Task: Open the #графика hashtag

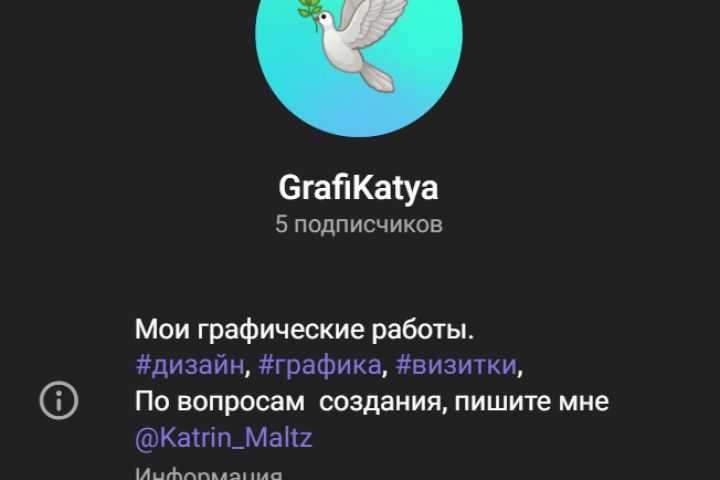Action: [x=319, y=365]
